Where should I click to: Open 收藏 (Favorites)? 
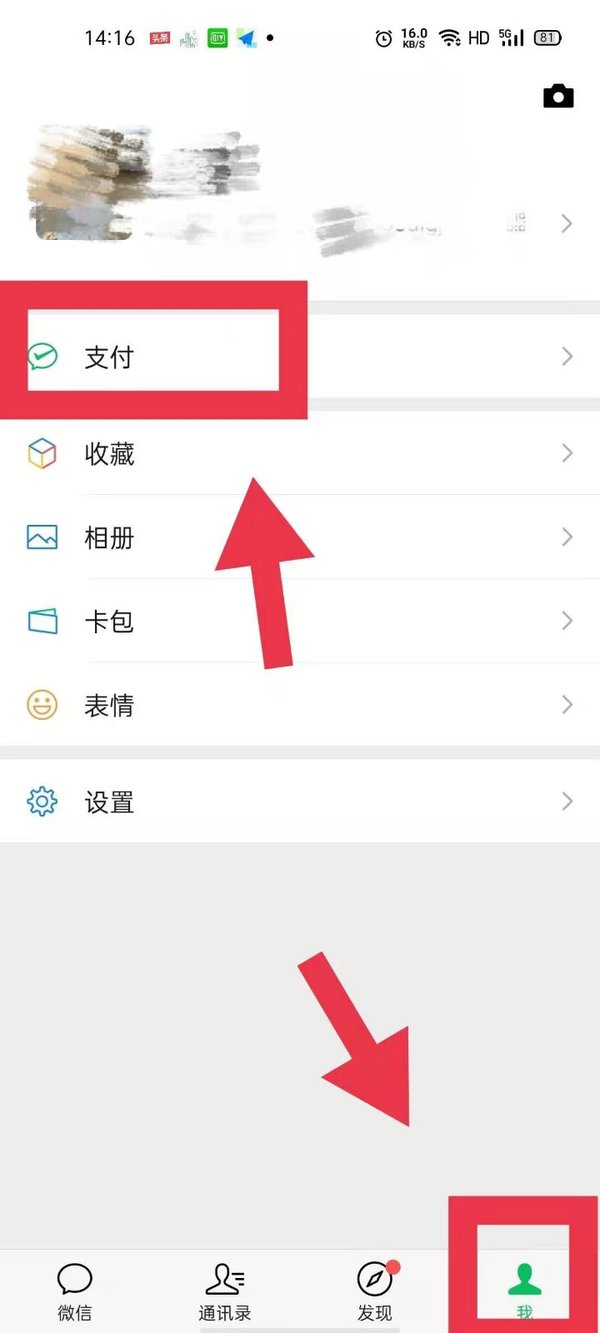[x=300, y=454]
